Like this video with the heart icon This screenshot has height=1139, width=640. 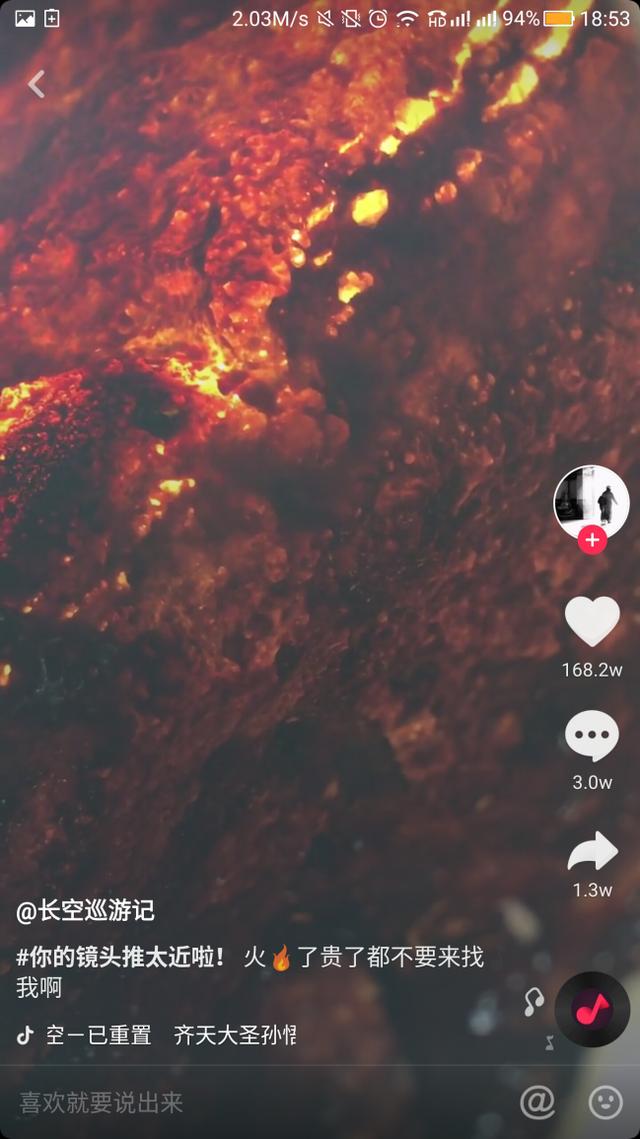592,622
